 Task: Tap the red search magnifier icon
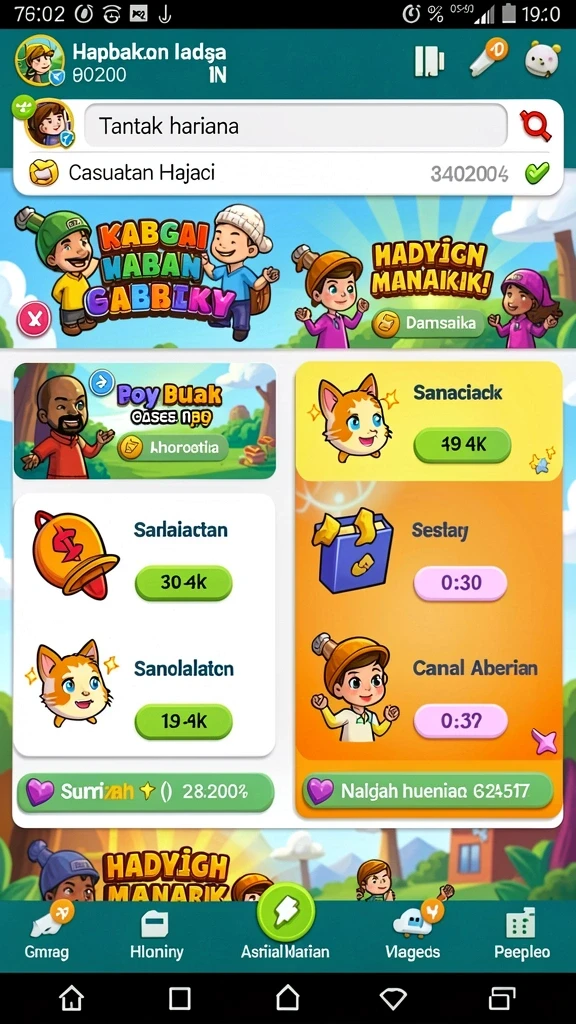535,125
